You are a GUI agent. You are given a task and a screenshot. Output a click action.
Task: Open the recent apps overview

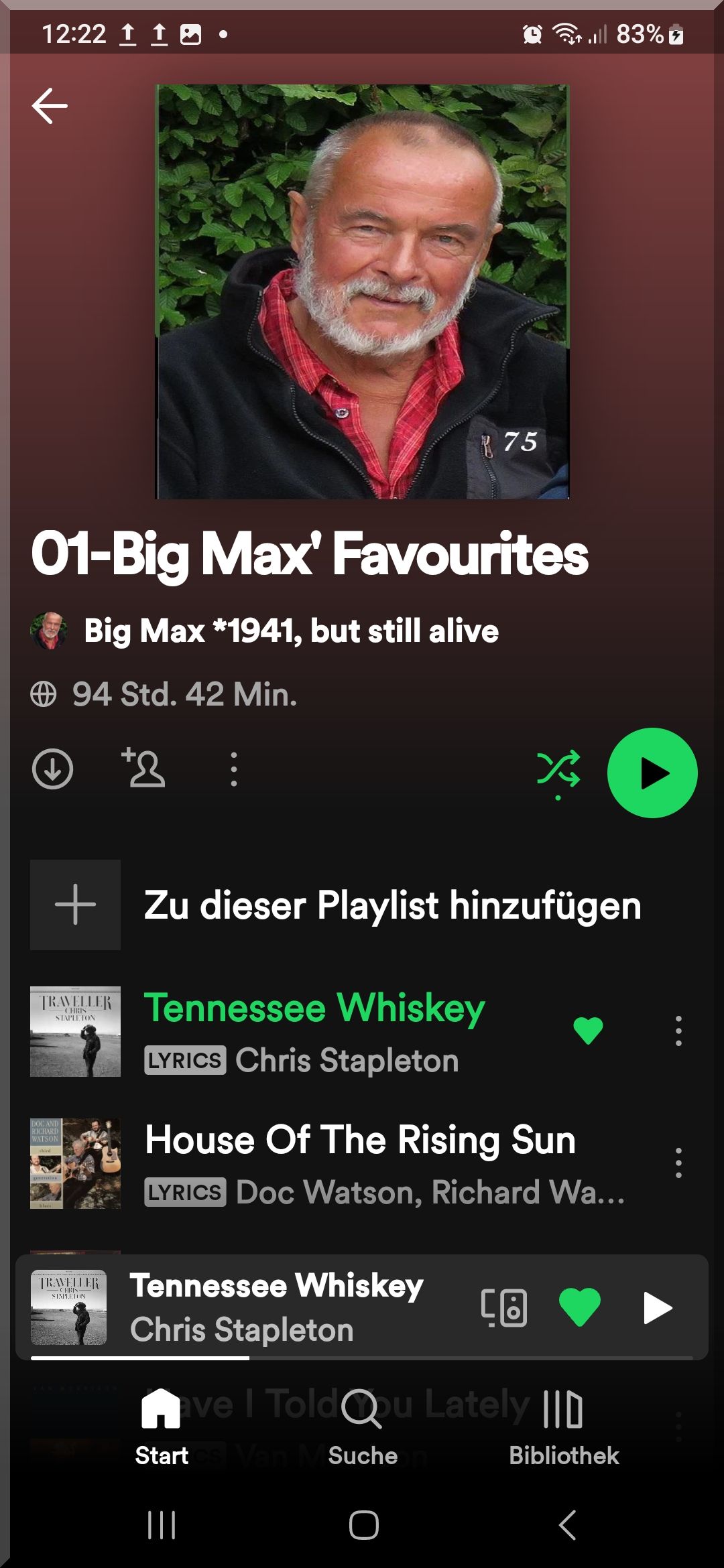(162, 1526)
